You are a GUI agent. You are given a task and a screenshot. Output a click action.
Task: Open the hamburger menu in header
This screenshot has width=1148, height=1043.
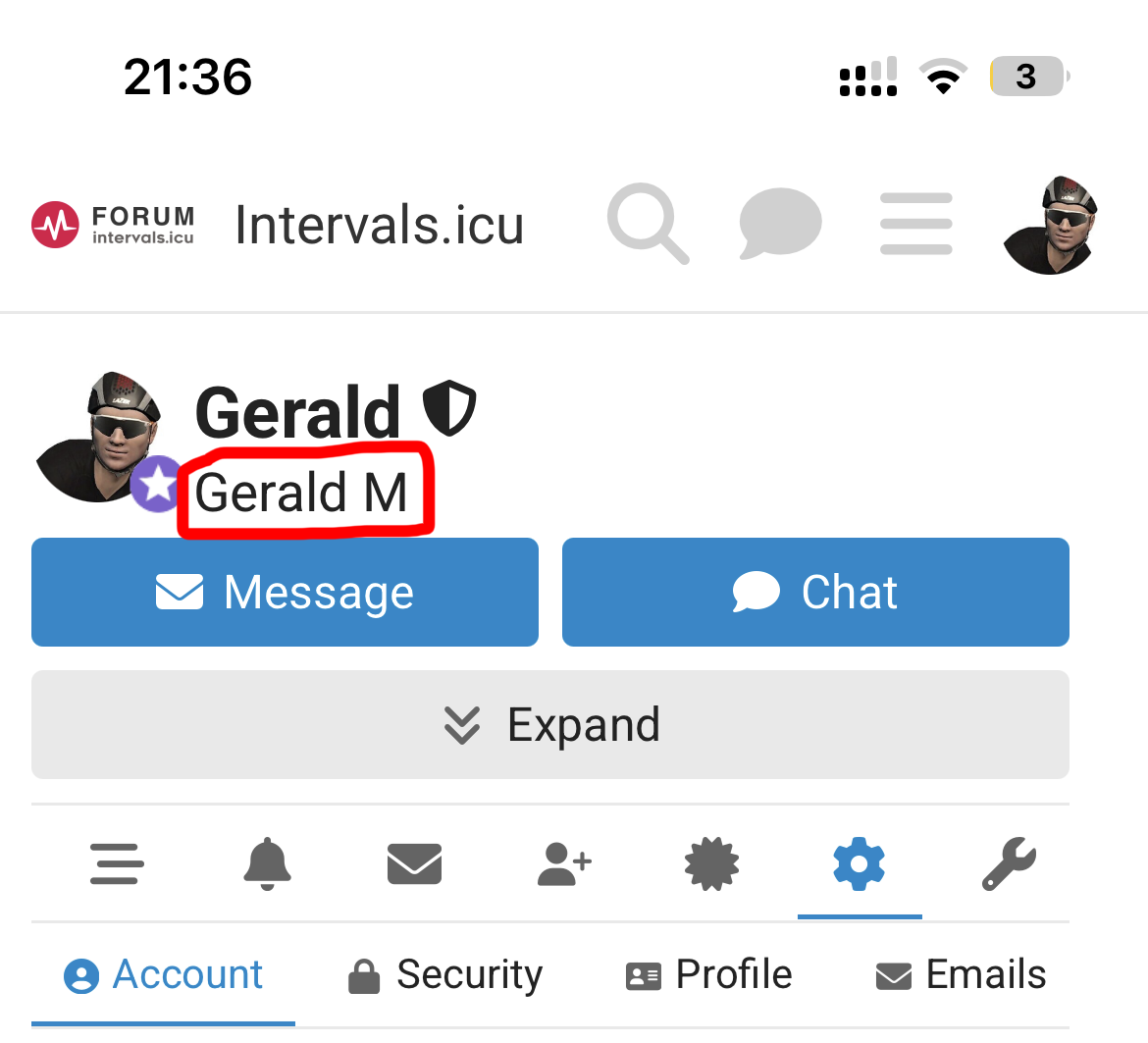point(915,225)
